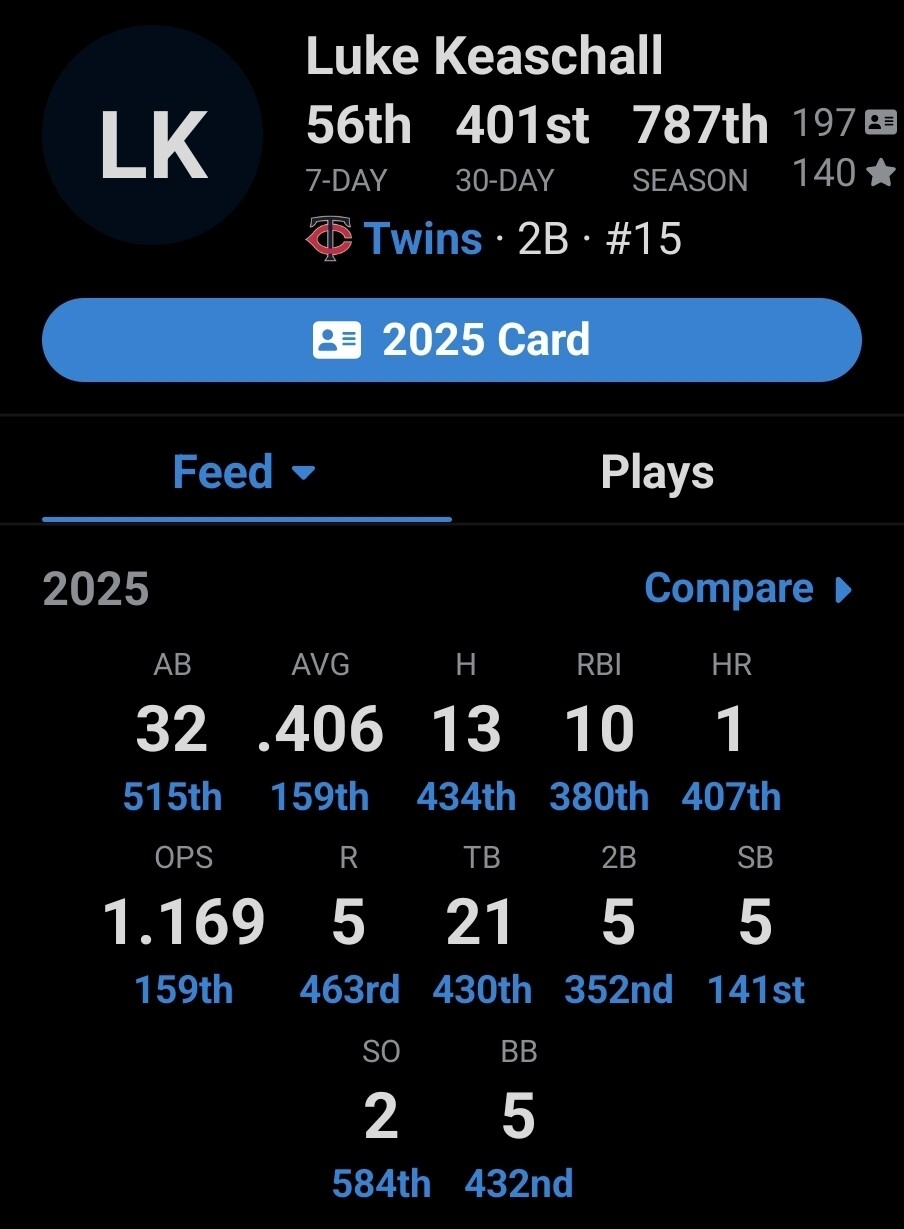Image resolution: width=904 pixels, height=1229 pixels.
Task: Switch to the Plays tab
Action: [657, 472]
